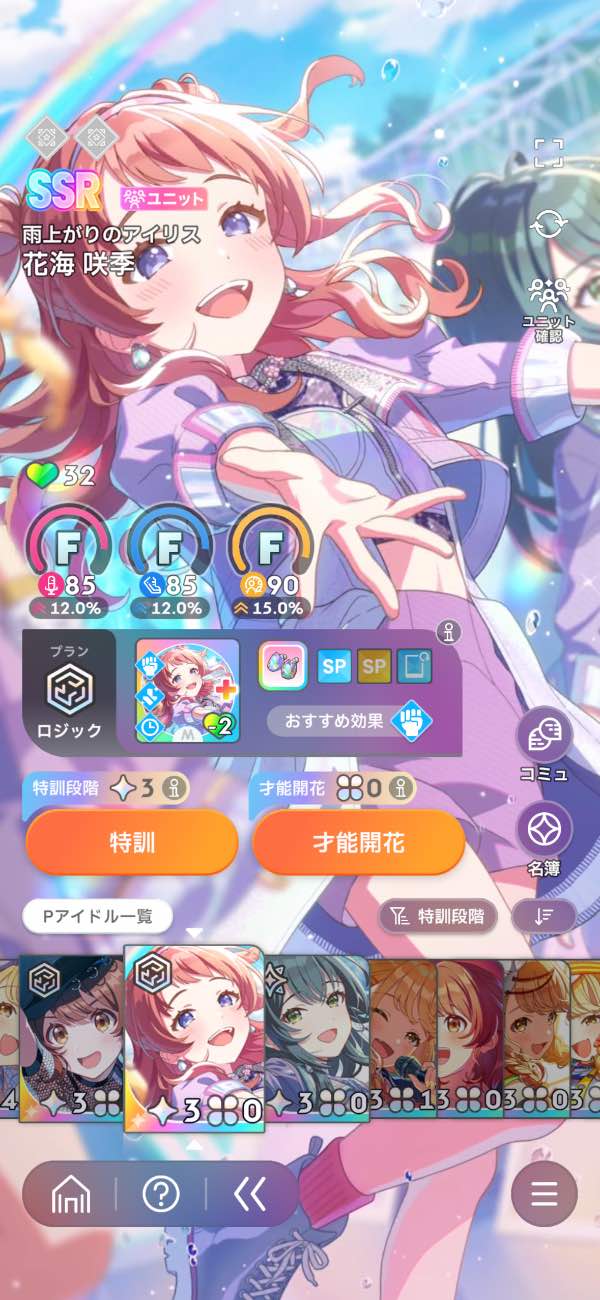
Task: Open the Pアイドル一覧 list
Action: click(97, 915)
